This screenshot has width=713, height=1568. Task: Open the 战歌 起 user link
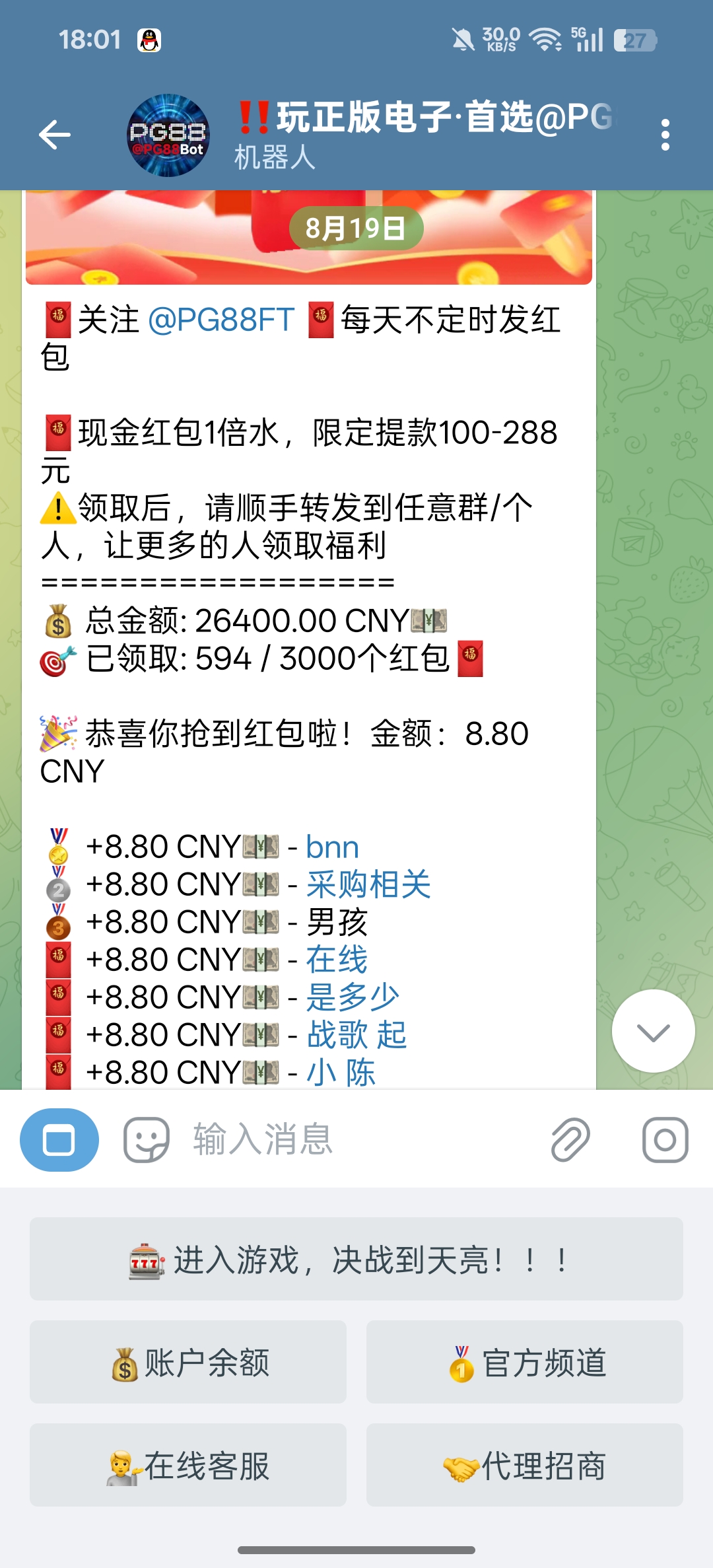click(x=356, y=1036)
